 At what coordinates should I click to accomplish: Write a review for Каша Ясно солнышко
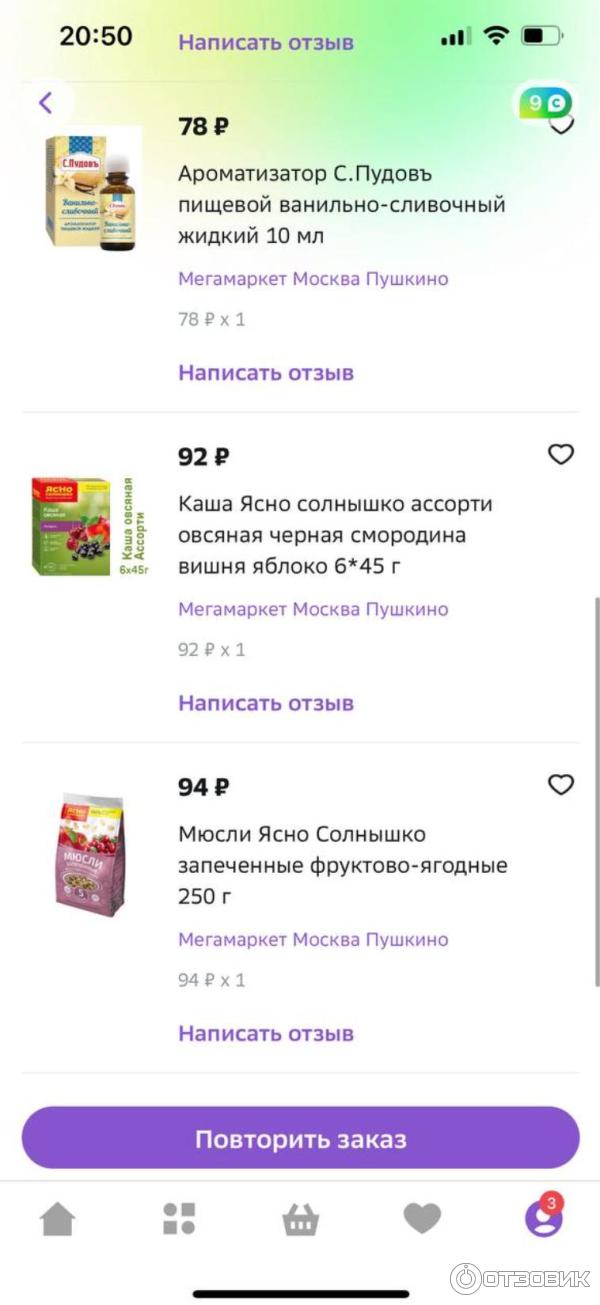point(266,703)
